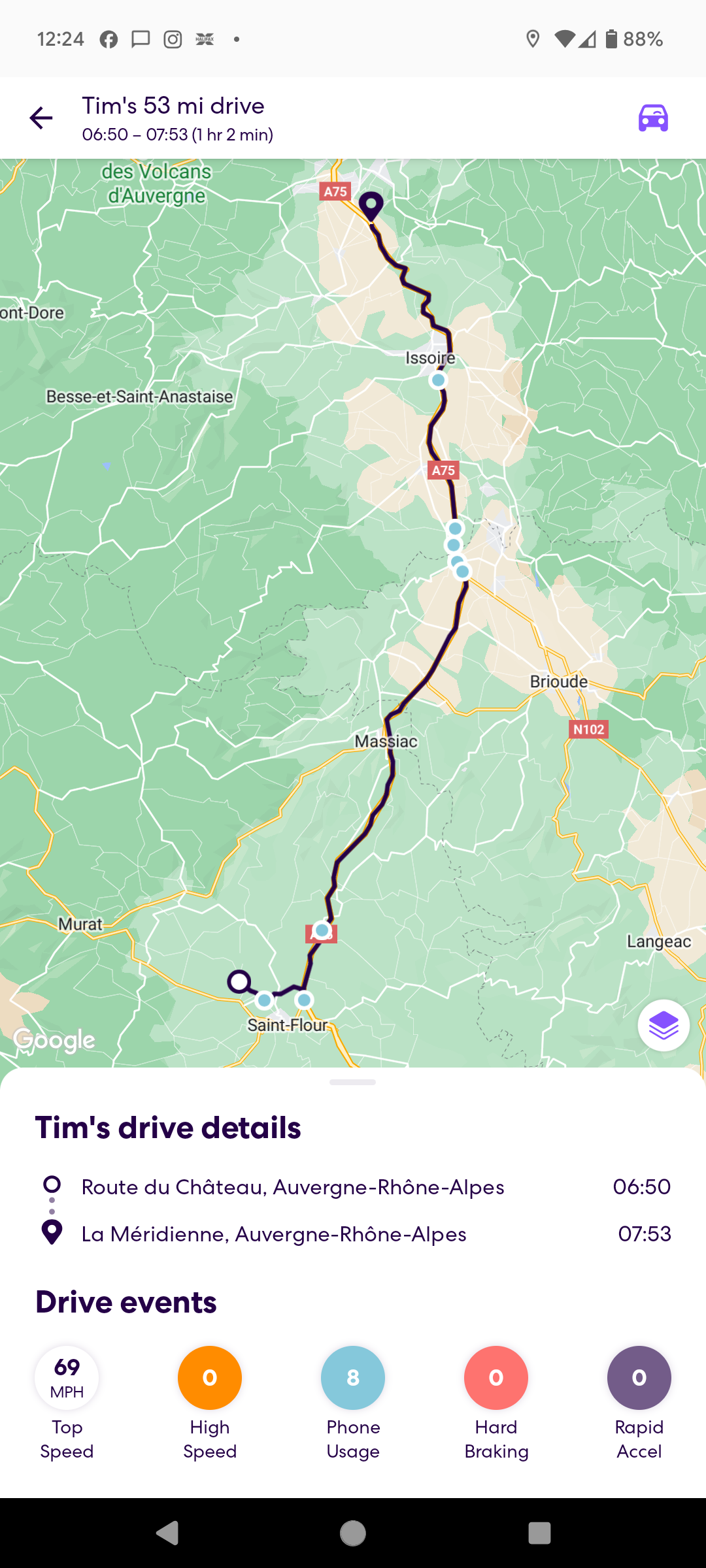Go back using the top arrow
This screenshot has width=706, height=1568.
coord(41,118)
